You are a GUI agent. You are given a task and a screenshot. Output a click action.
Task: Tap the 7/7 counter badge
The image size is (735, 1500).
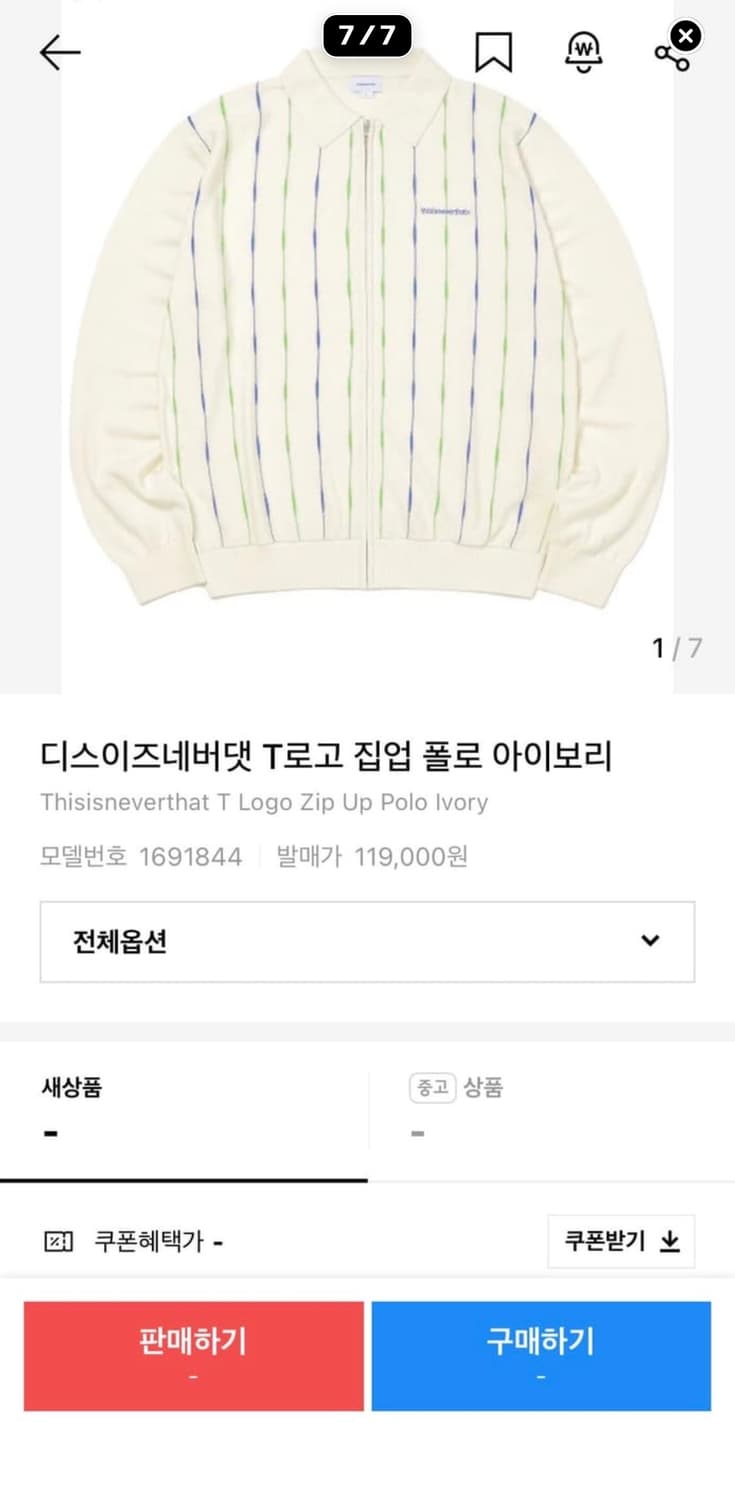click(367, 37)
